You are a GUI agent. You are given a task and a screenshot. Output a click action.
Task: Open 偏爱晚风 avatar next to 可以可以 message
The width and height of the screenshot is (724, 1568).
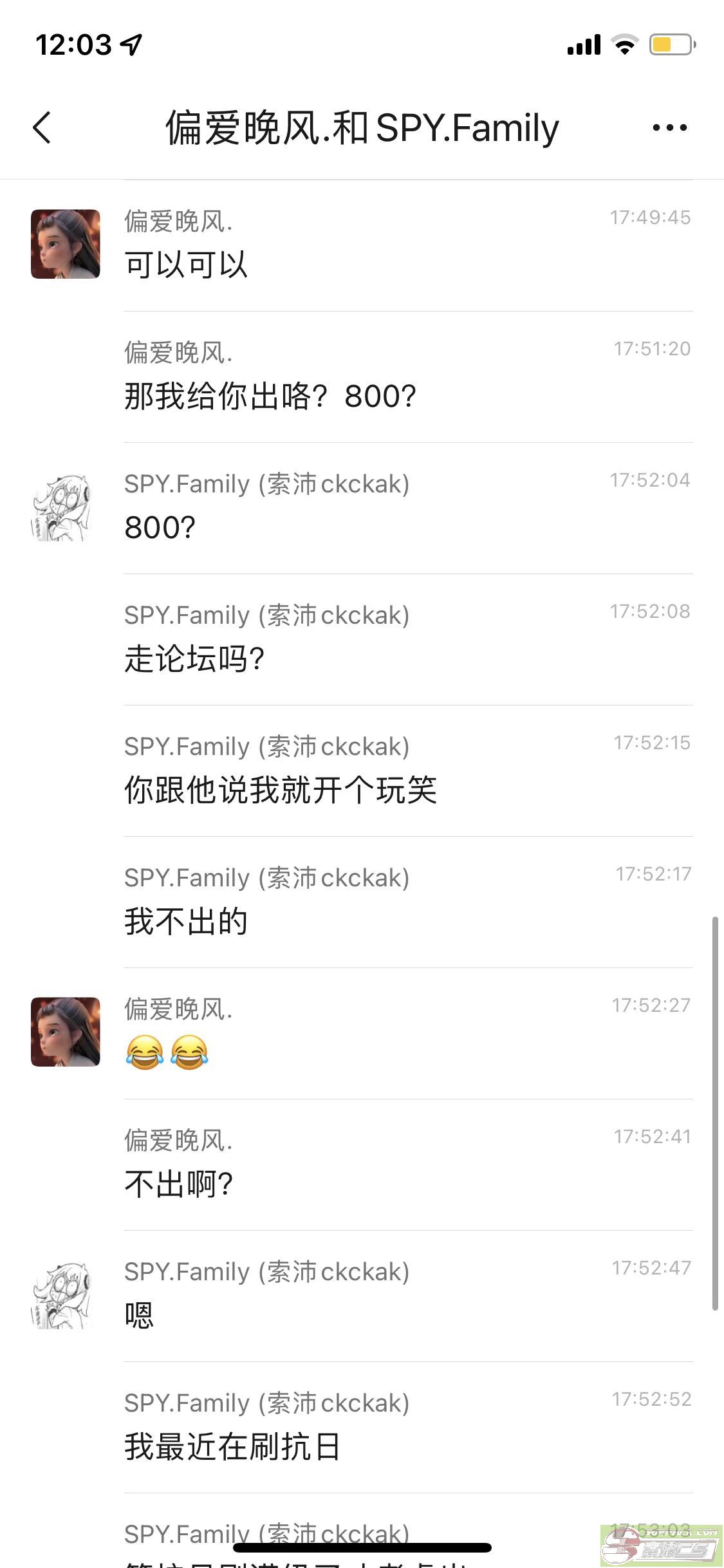click(x=66, y=244)
